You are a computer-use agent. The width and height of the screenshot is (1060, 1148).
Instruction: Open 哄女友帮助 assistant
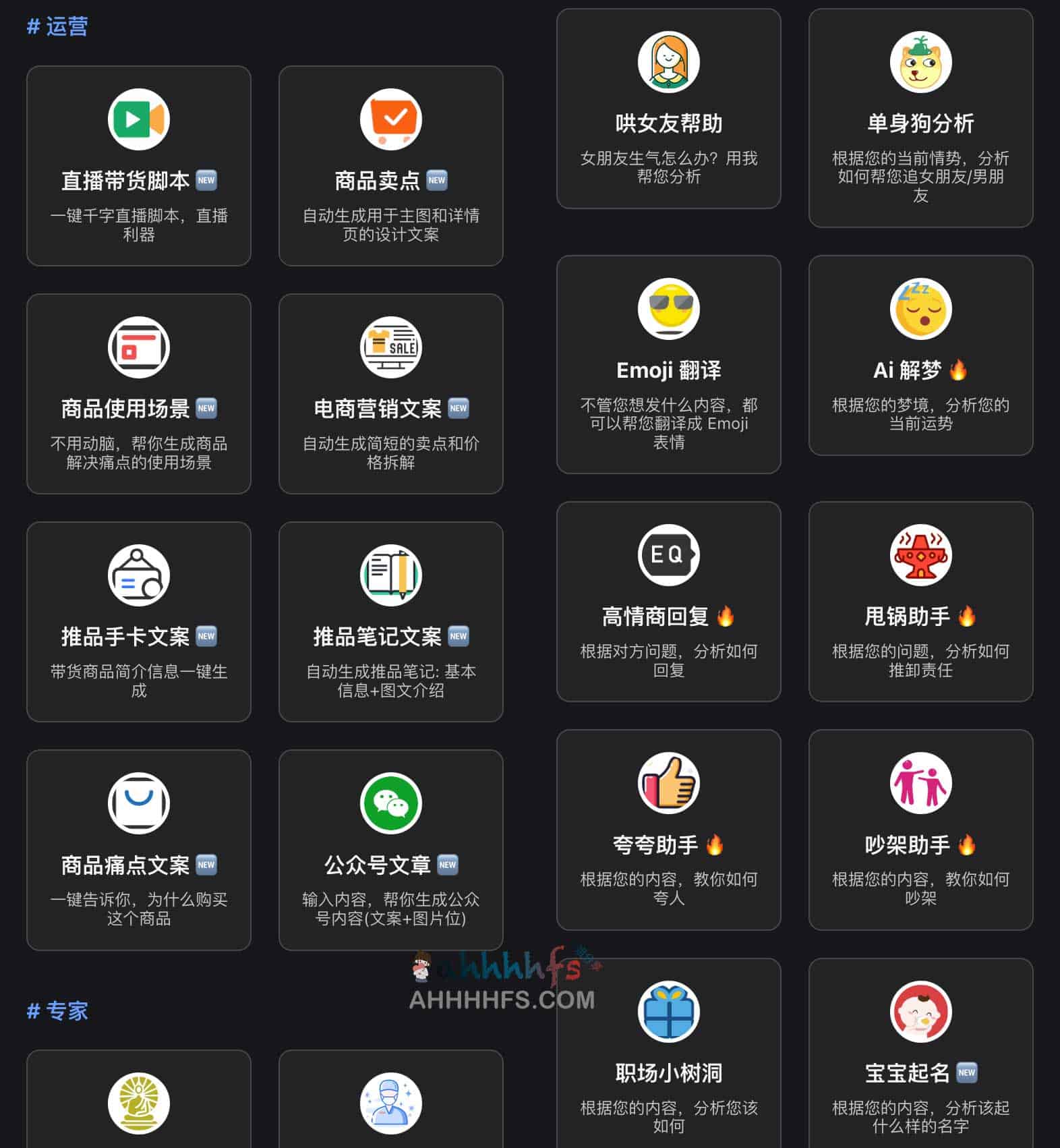668,109
